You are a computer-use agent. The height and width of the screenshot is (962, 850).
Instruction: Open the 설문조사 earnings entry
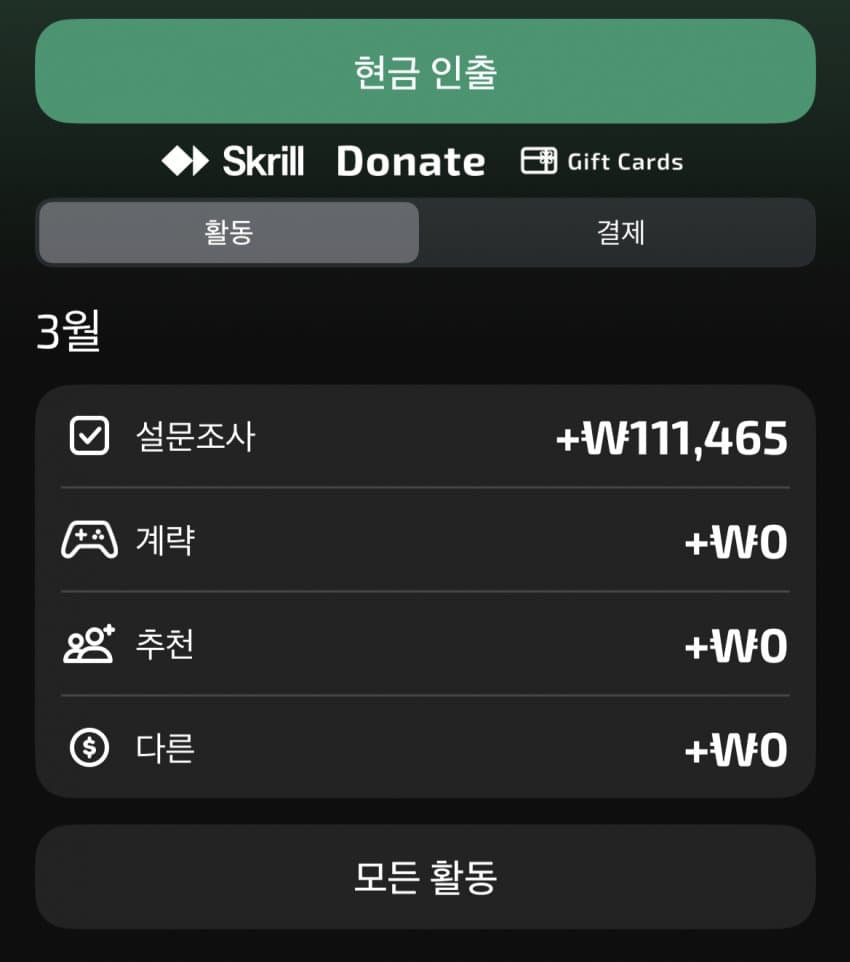[x=425, y=437]
